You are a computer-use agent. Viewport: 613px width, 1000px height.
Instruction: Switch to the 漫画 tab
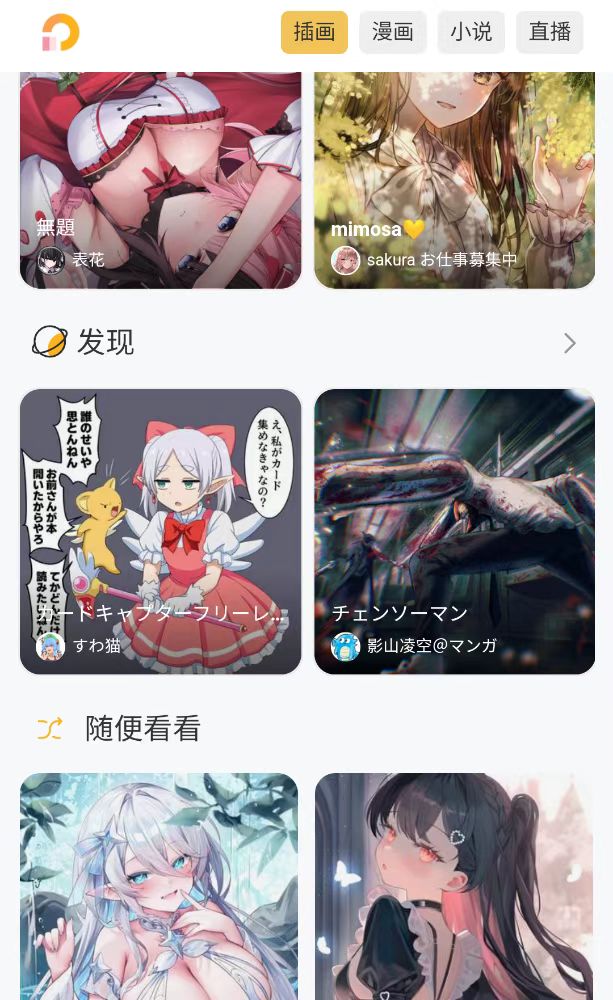392,32
